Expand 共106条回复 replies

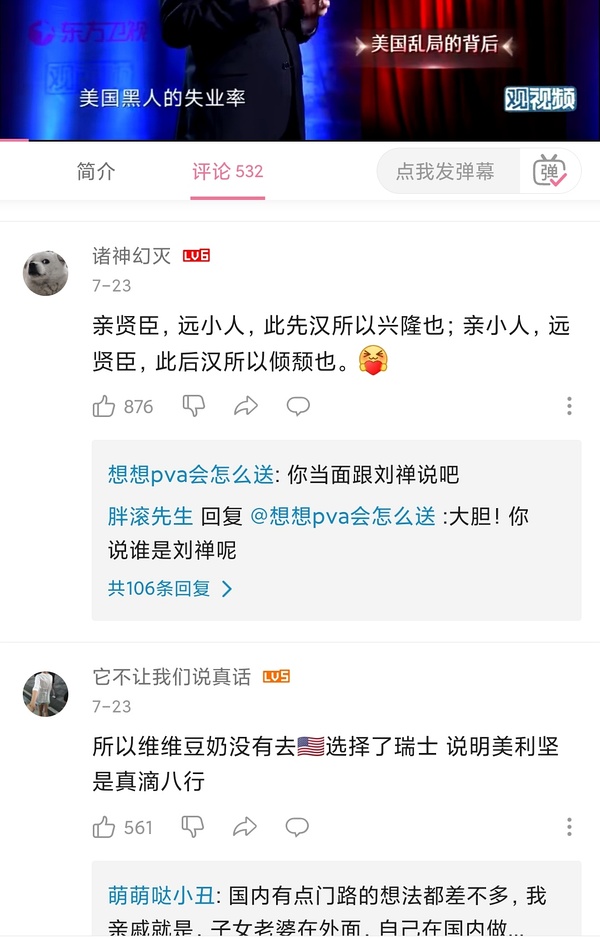[x=170, y=589]
